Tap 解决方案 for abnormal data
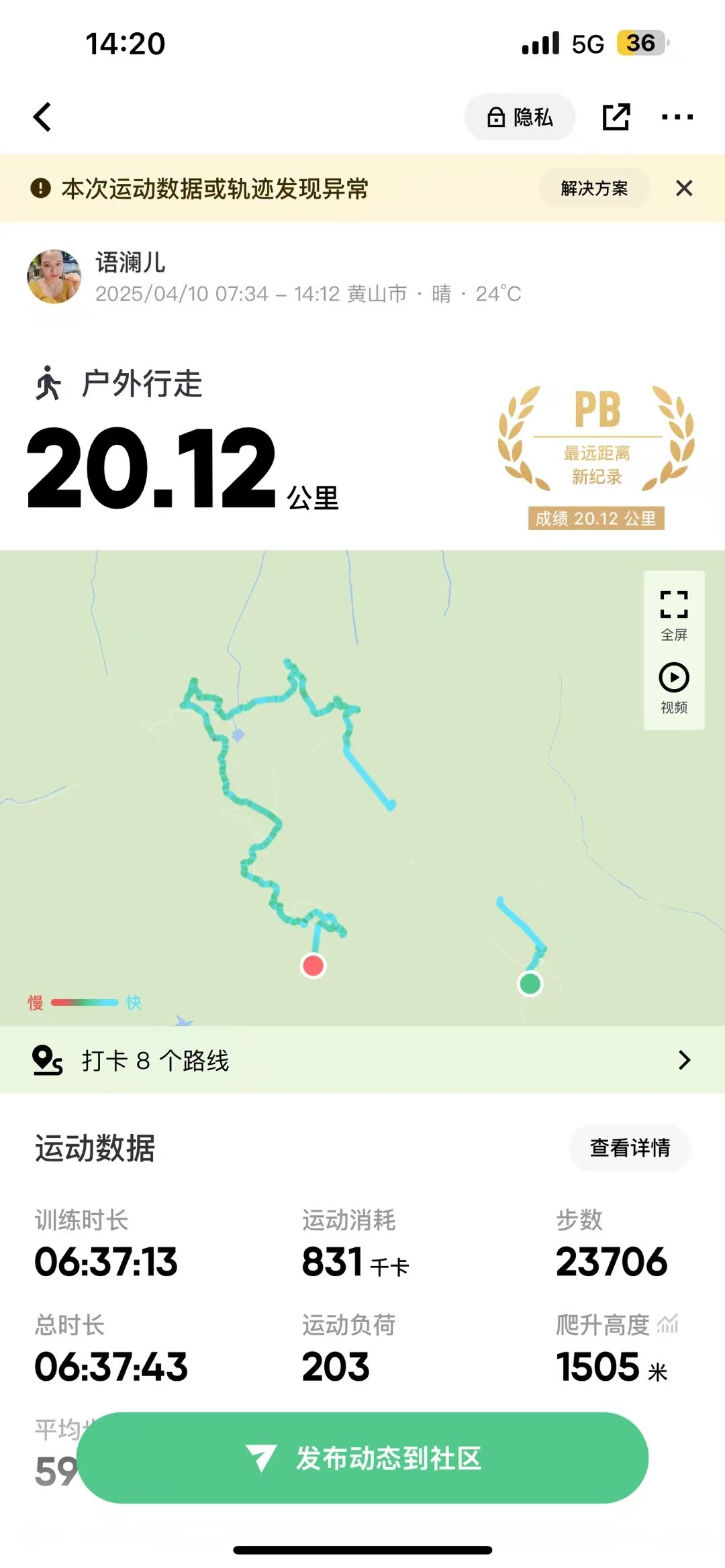 (594, 189)
